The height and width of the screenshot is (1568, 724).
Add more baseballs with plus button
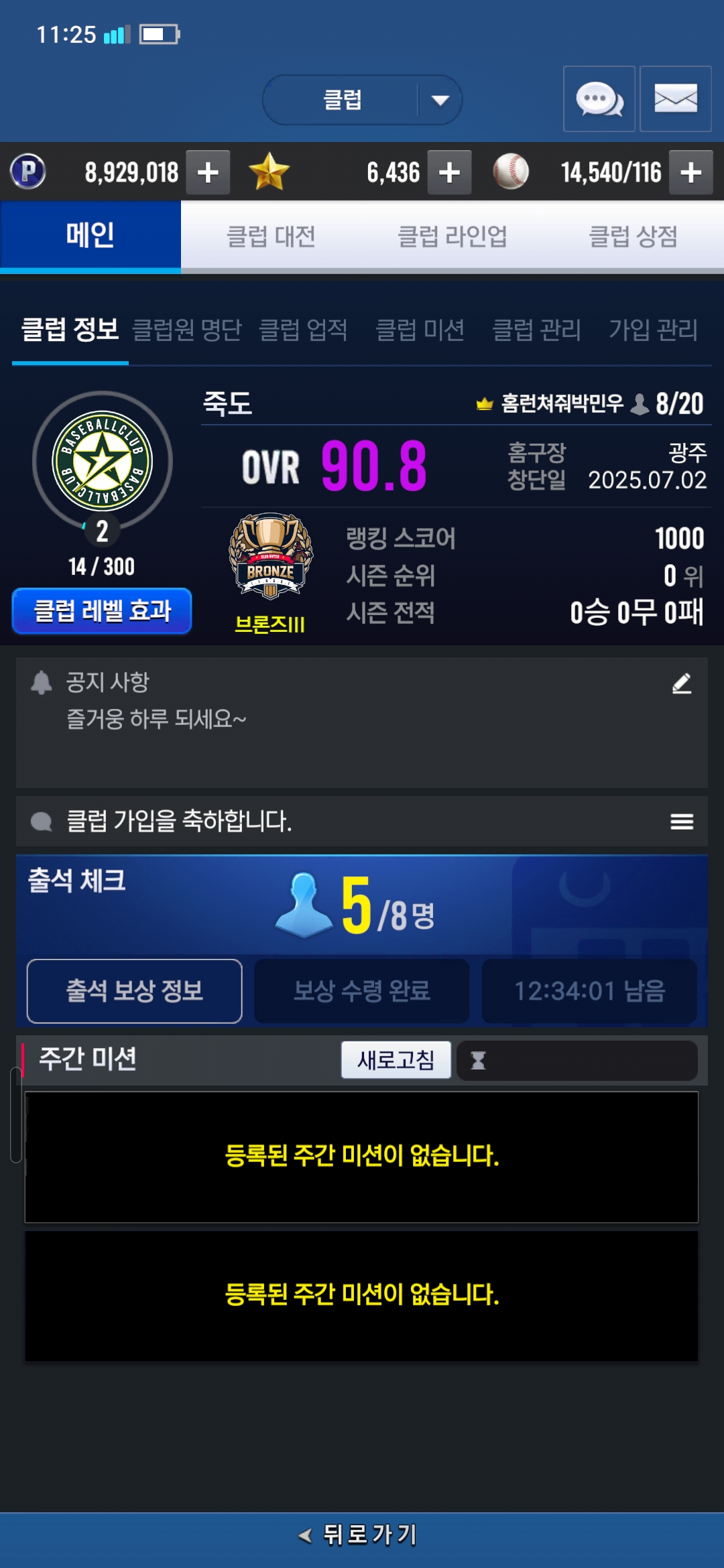690,173
